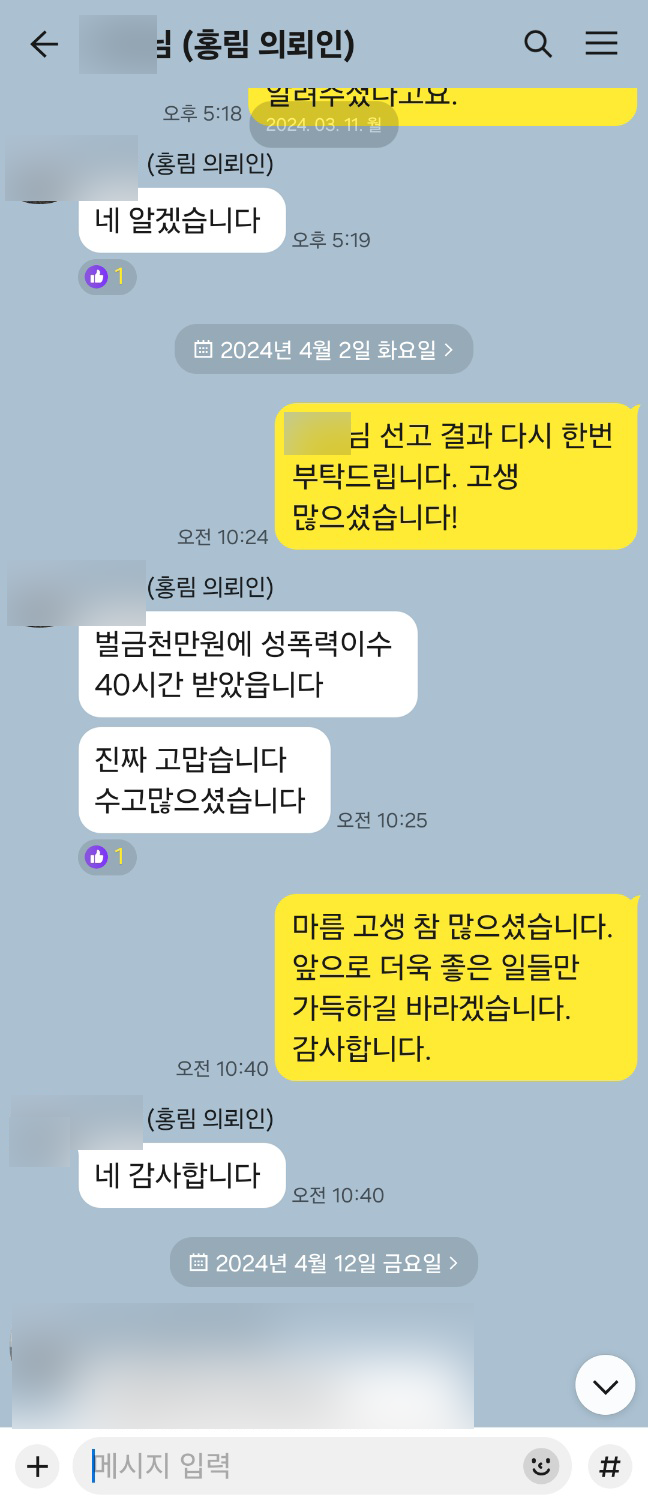Open the emoticon picker
648x1504 pixels.
(541, 1466)
